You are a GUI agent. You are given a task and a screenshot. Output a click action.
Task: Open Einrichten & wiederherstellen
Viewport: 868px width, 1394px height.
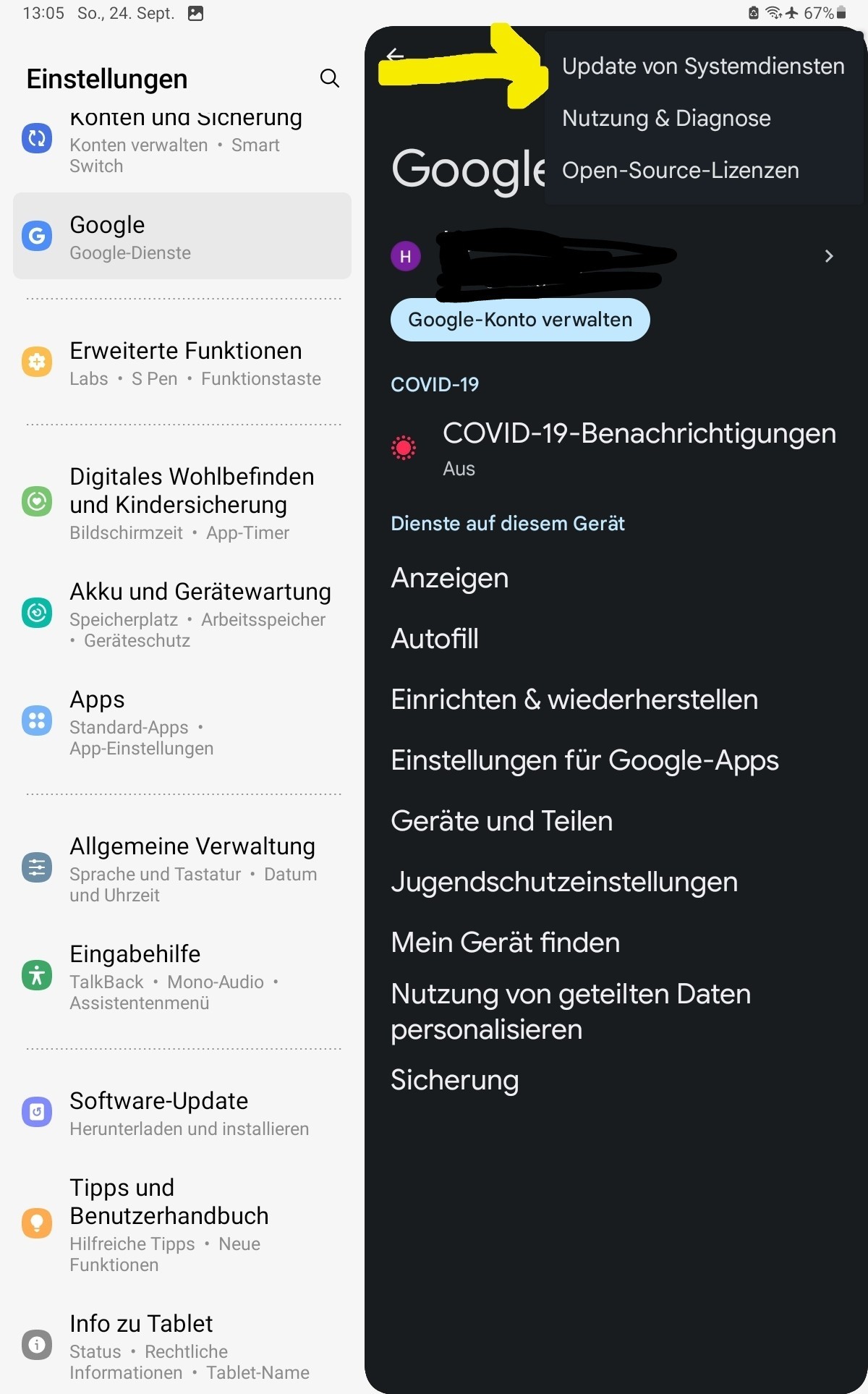pos(574,700)
